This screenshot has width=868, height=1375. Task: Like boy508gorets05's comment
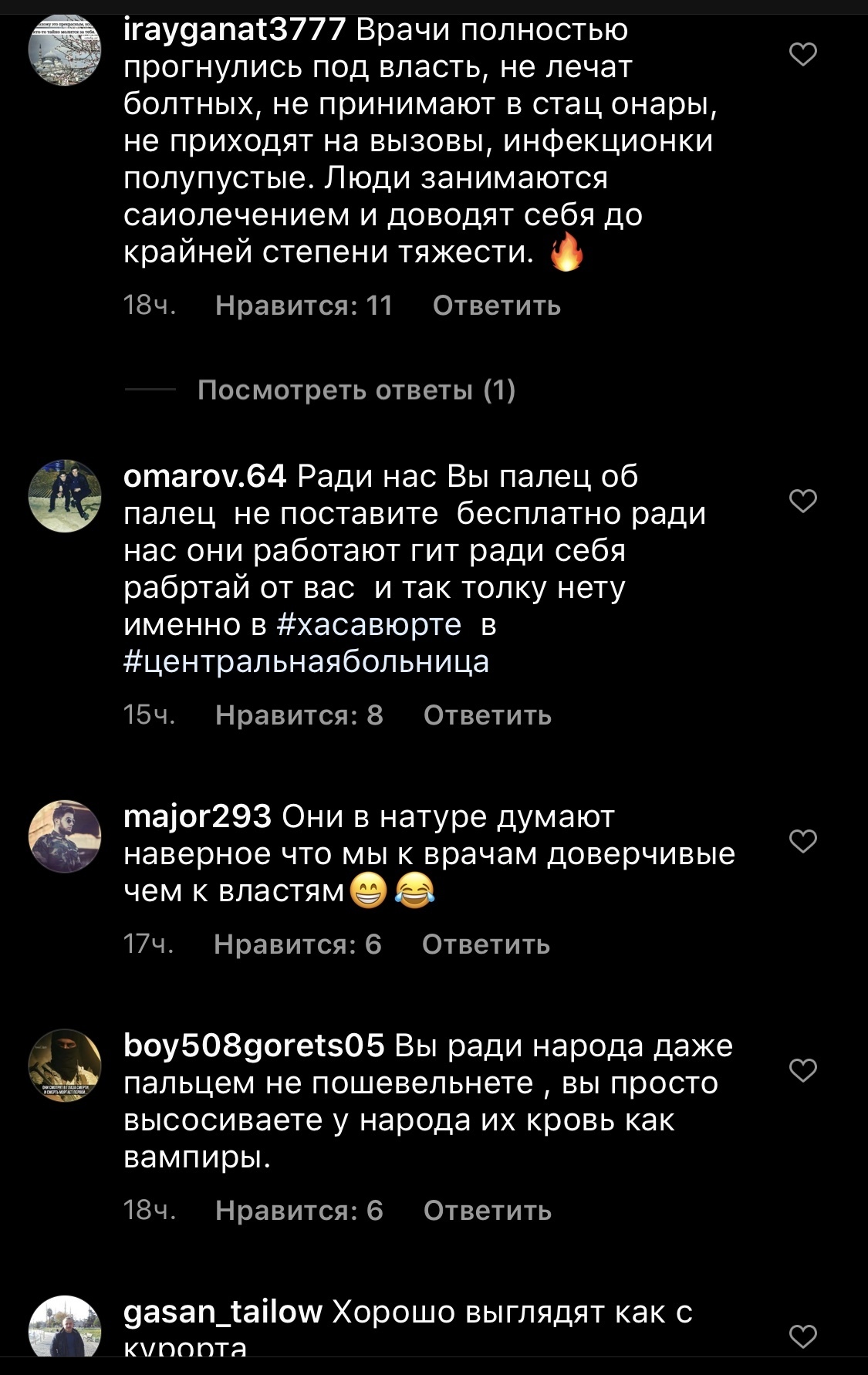[803, 1069]
